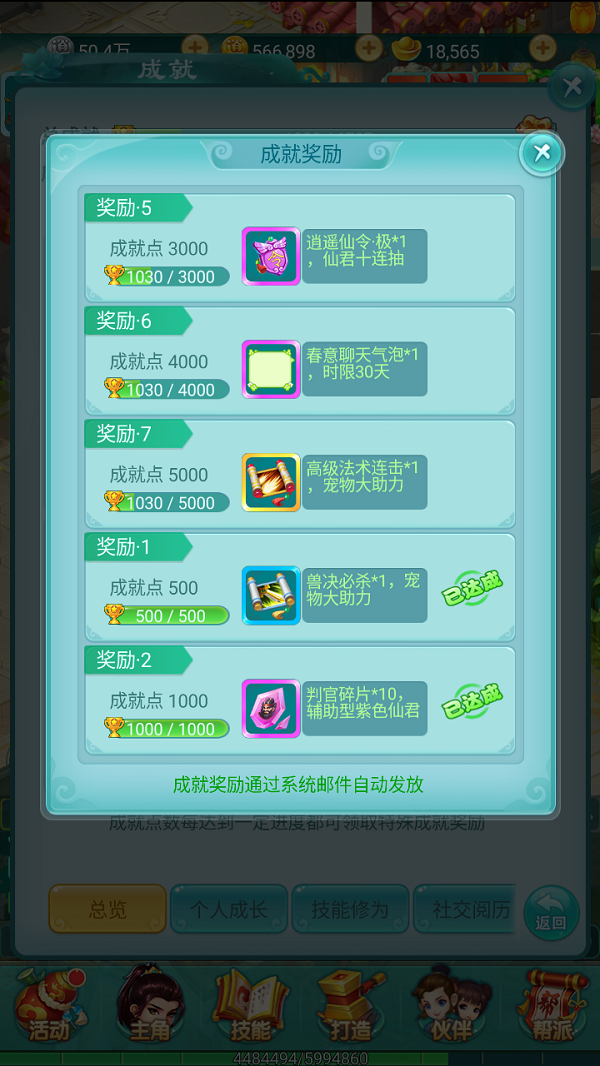Open the 高级法术连击 scroll reward
The image size is (600, 1066).
coord(271,482)
